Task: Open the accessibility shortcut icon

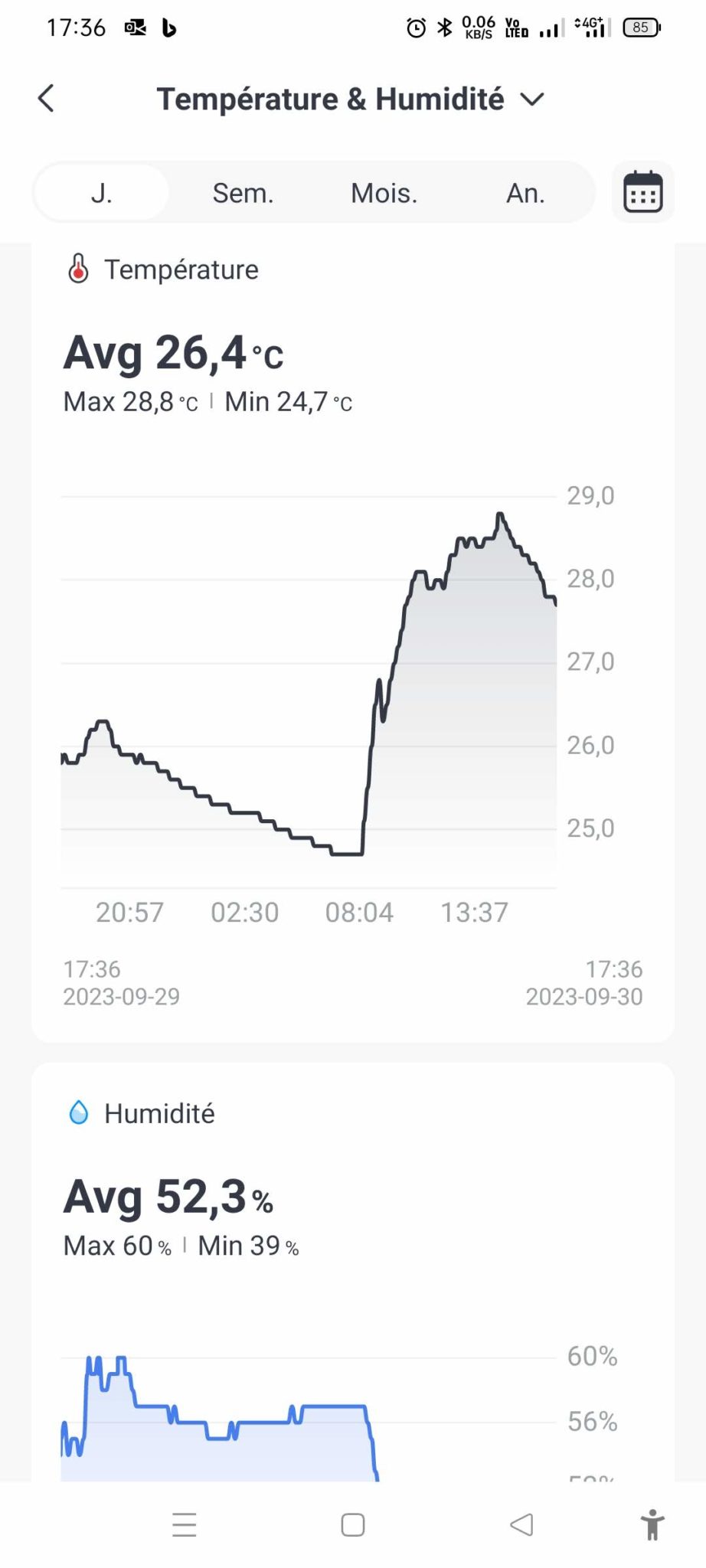Action: 652,1524
